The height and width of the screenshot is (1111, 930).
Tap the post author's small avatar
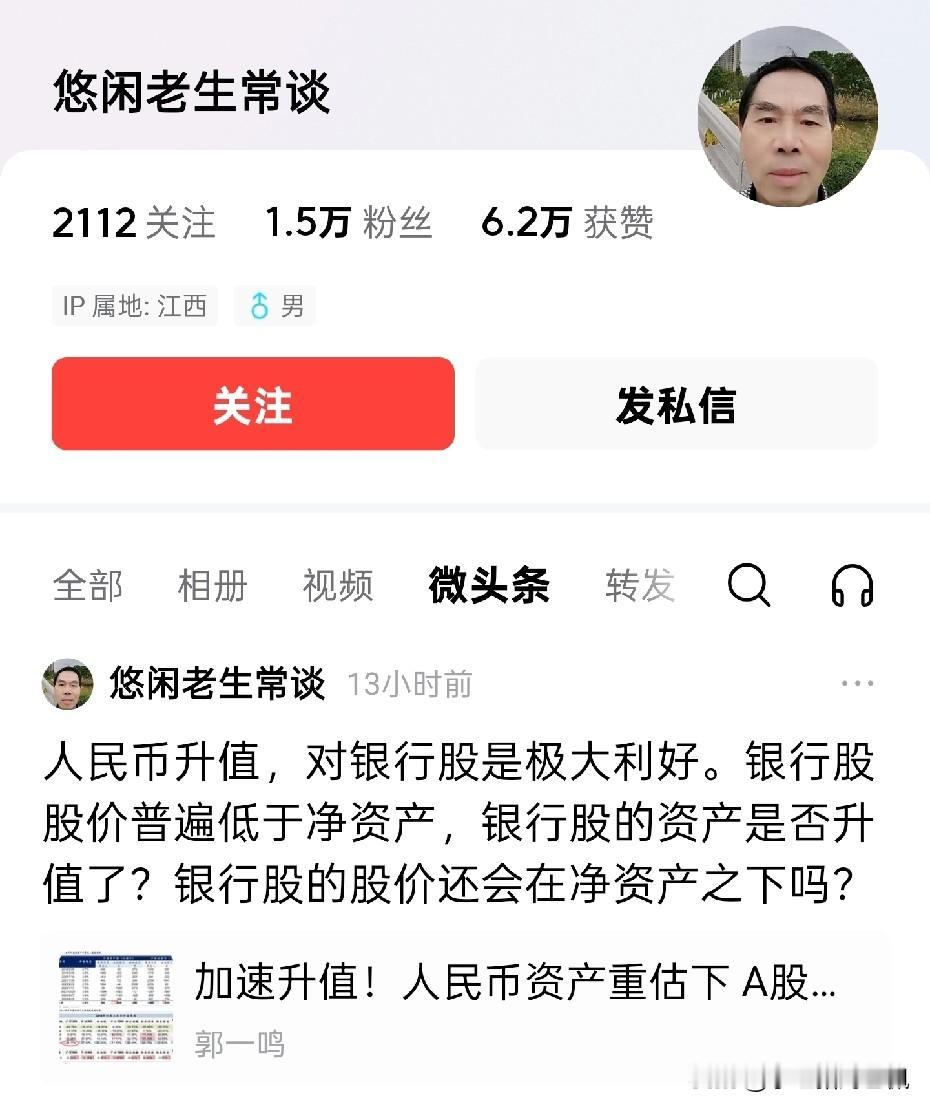pyautogui.click(x=67, y=685)
